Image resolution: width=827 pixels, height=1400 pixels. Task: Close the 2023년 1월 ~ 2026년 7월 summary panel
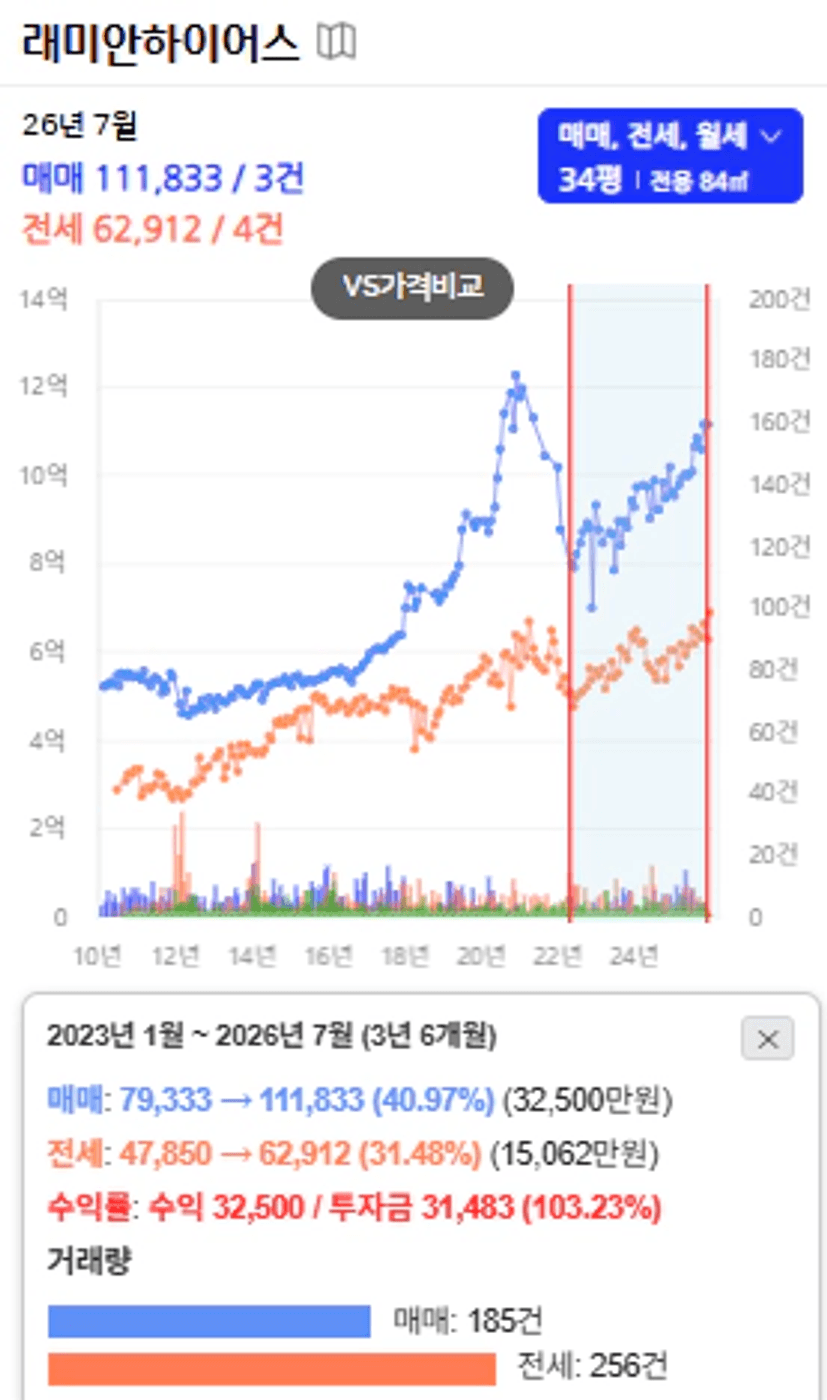767,1039
